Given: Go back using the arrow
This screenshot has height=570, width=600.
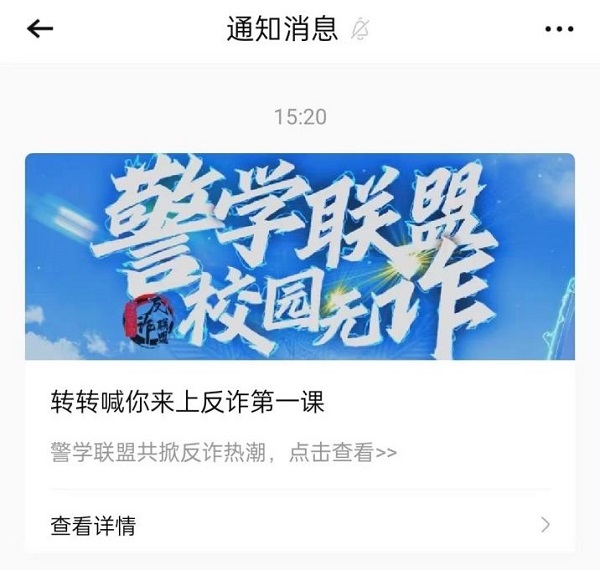Looking at the screenshot, I should [40, 29].
